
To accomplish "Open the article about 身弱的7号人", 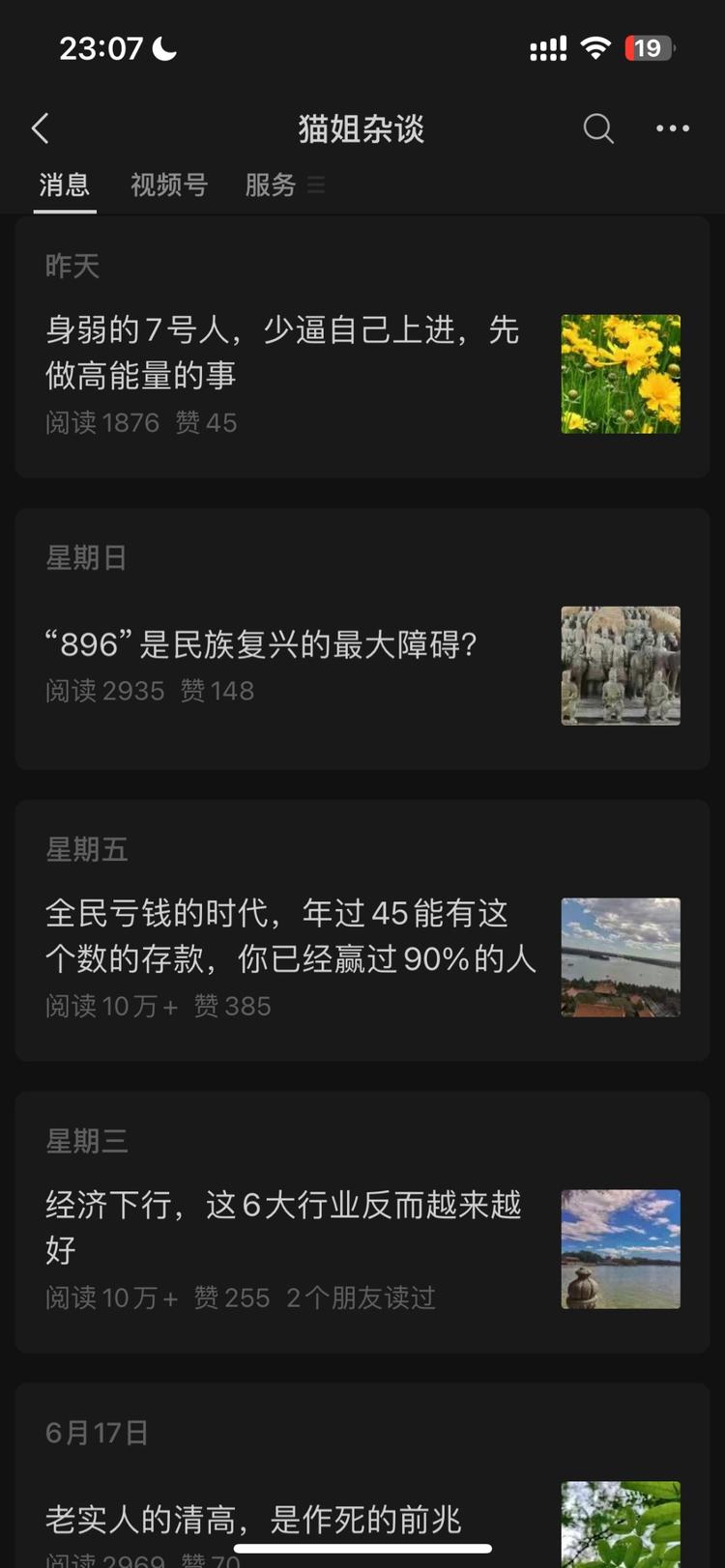I will (282, 353).
